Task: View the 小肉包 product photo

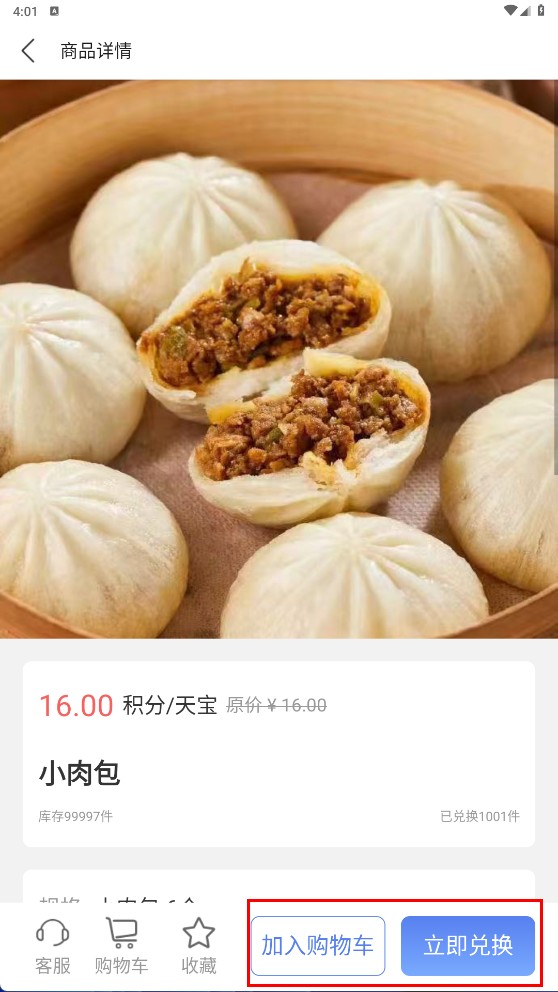Action: 279,359
